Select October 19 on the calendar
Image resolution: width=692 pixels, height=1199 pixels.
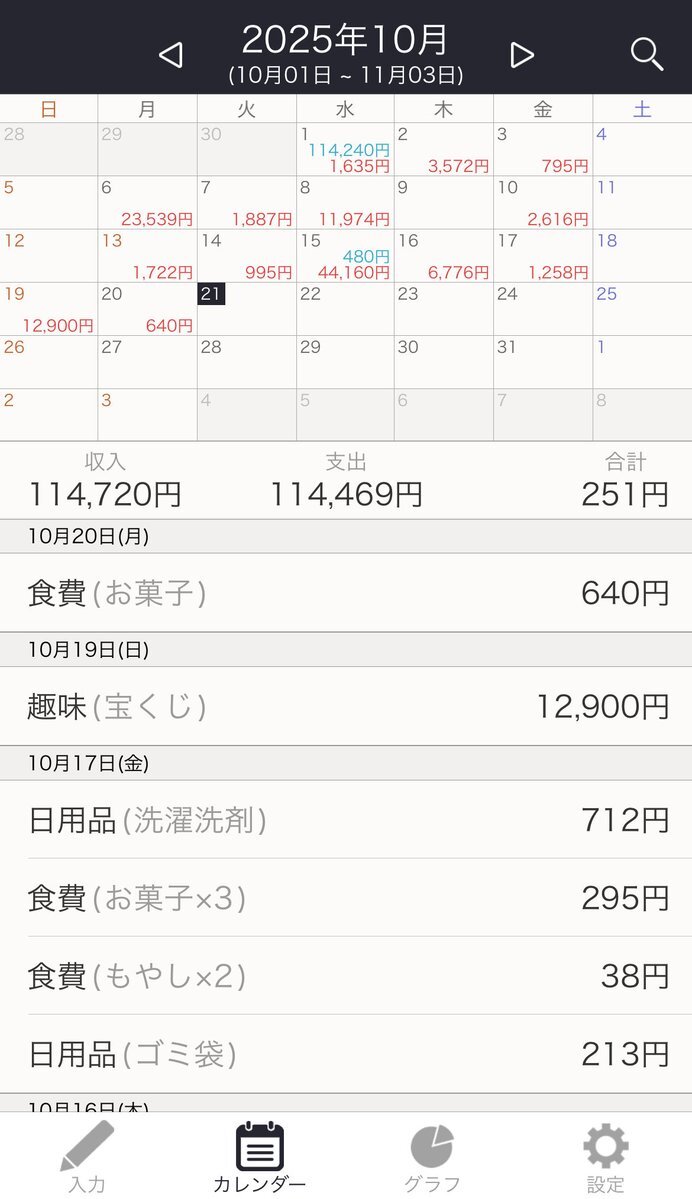(49, 309)
